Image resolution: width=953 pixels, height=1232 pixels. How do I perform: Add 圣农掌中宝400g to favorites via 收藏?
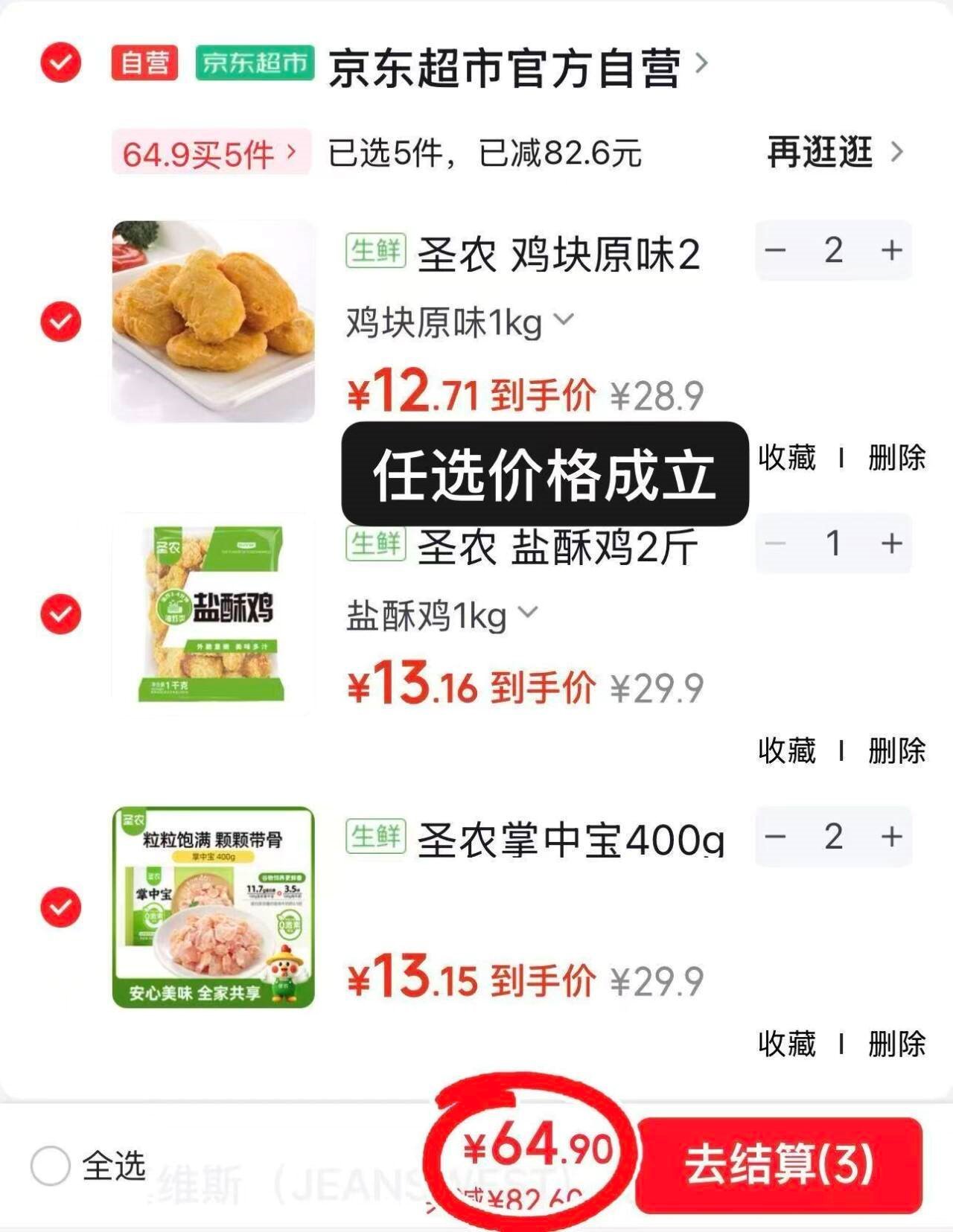[x=787, y=1044]
